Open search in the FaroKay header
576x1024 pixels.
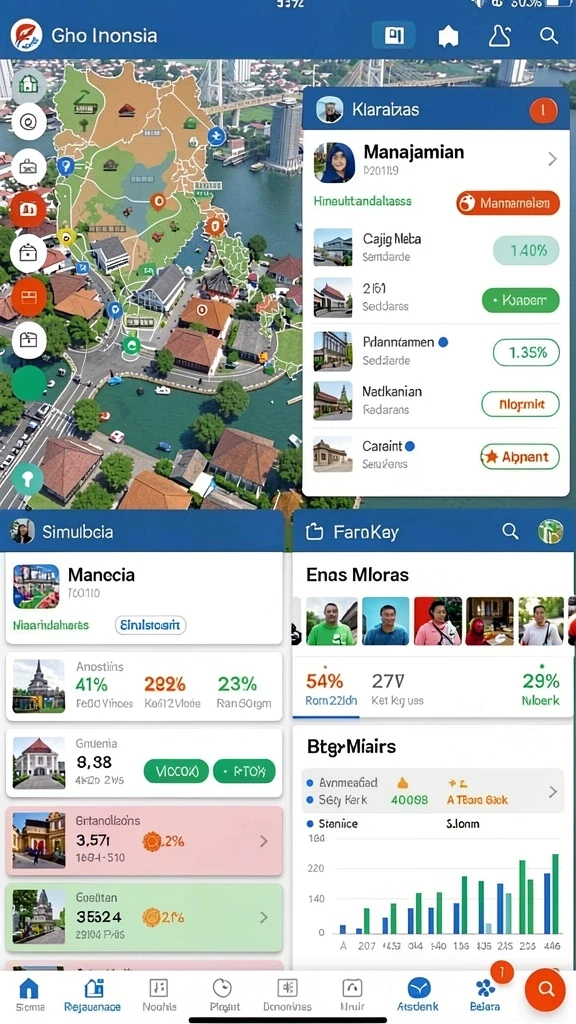click(x=510, y=531)
